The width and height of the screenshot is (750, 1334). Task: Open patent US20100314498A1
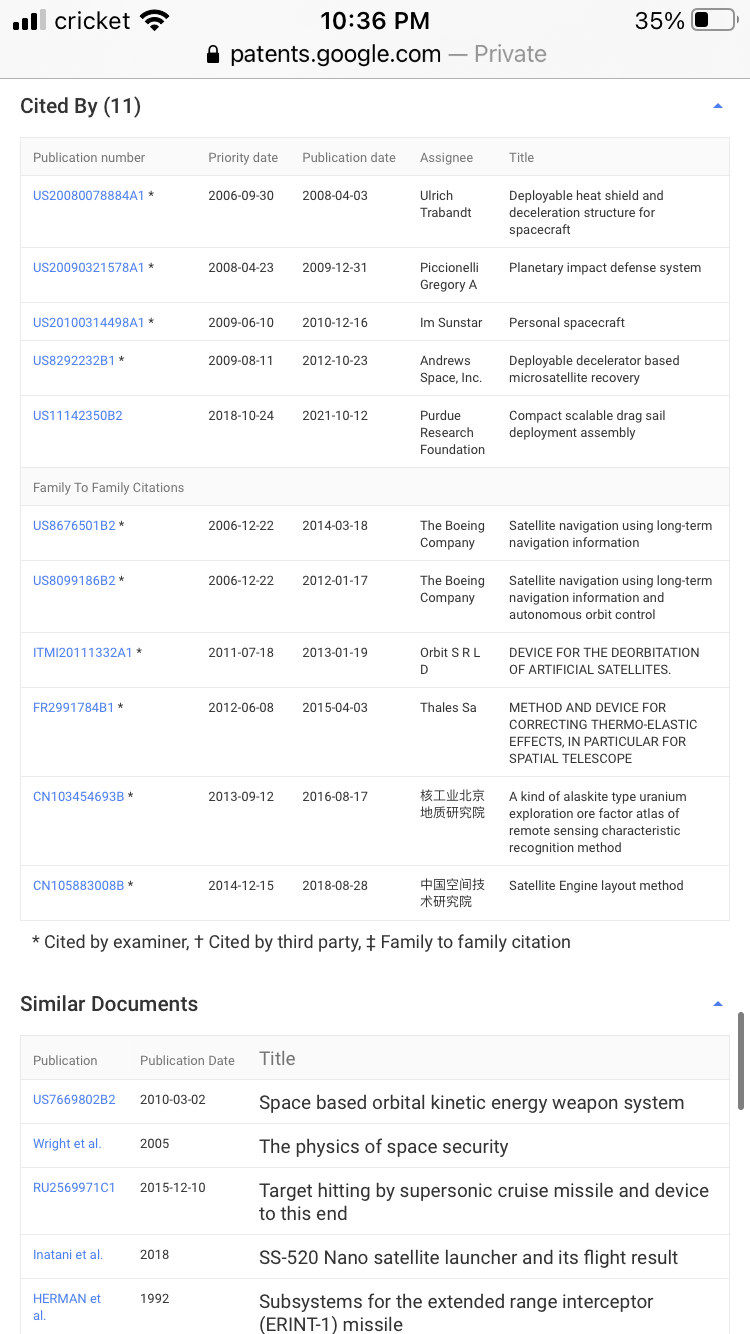coord(89,323)
